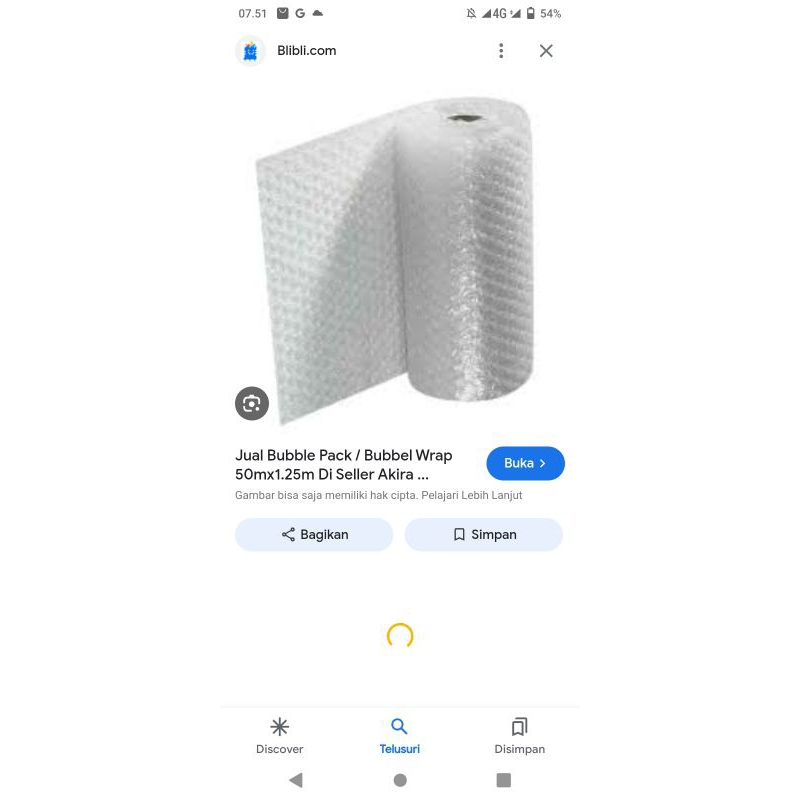This screenshot has width=800, height=800.
Task: Save image with Simpan button
Action: coord(484,534)
